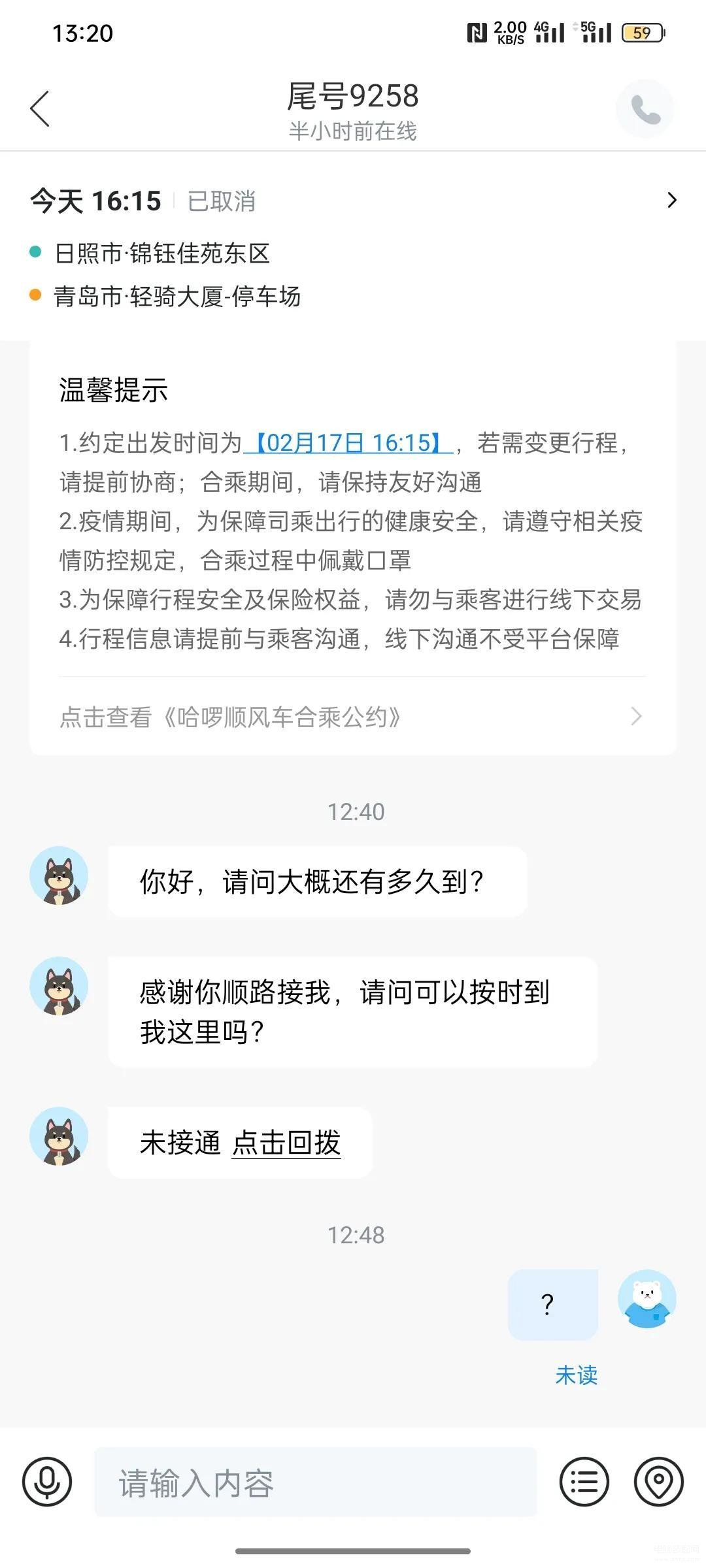Screen dimensions: 706x1568
Task: Open the cancelled 16:15 trip details
Action: (x=671, y=201)
